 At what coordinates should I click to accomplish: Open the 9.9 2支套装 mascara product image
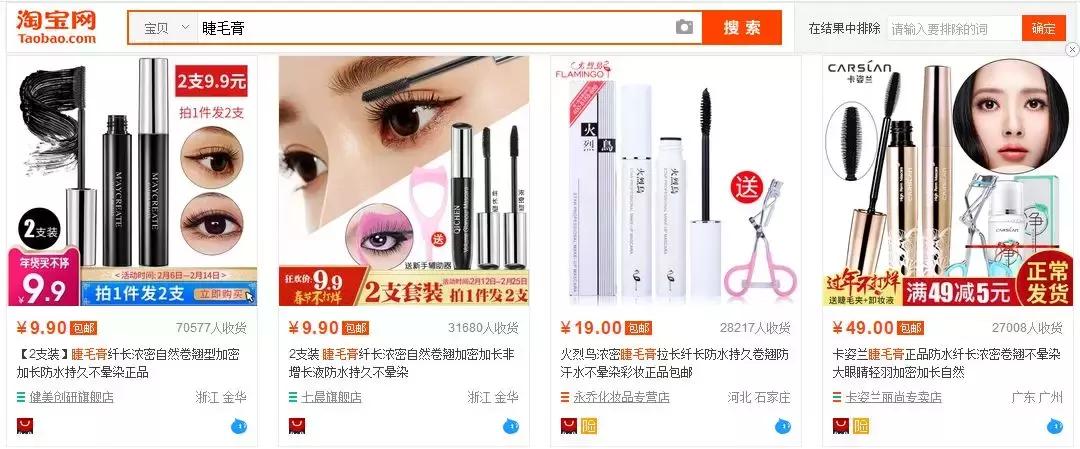(403, 180)
